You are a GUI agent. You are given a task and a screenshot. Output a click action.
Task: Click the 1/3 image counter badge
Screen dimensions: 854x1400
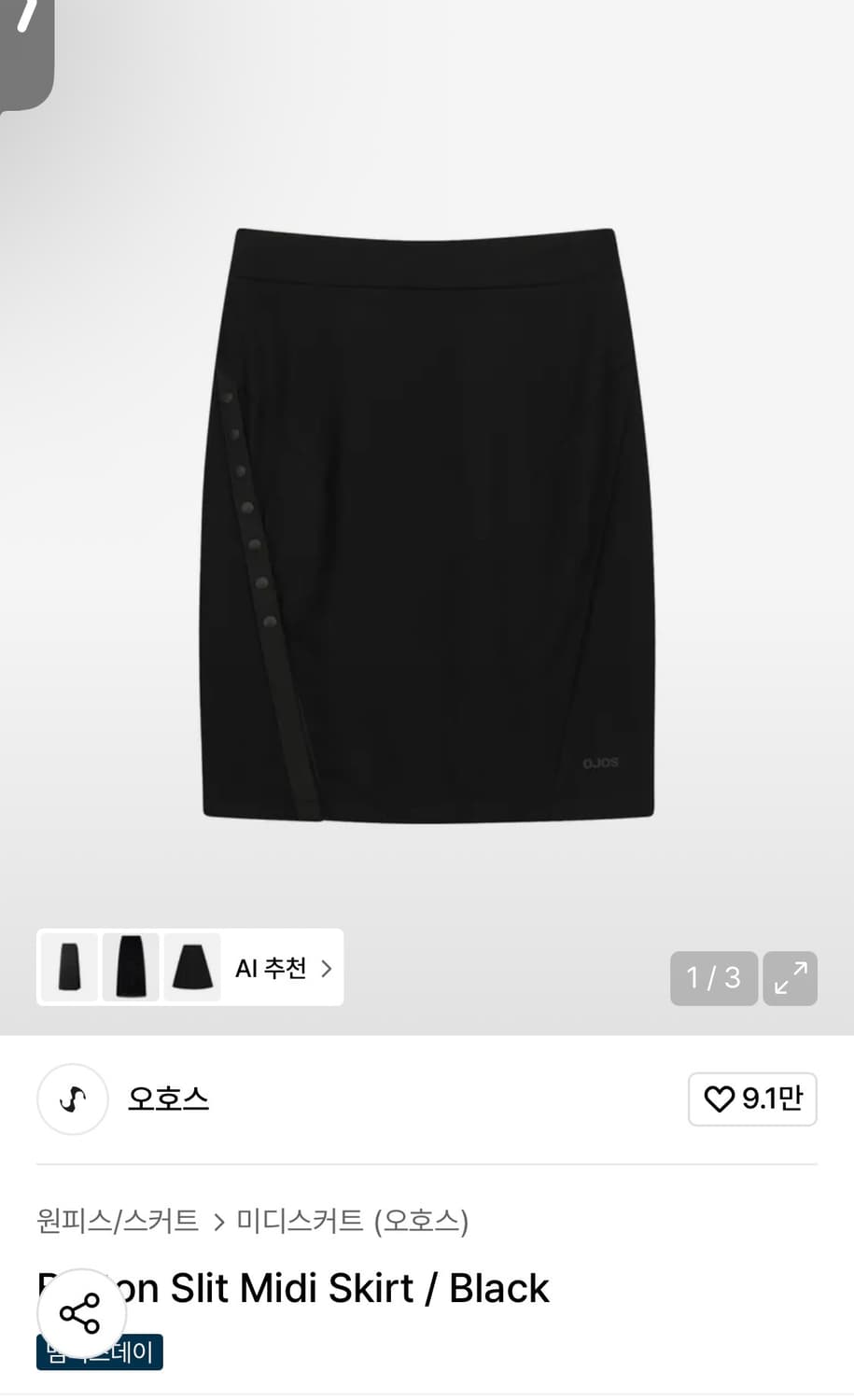[x=713, y=978]
